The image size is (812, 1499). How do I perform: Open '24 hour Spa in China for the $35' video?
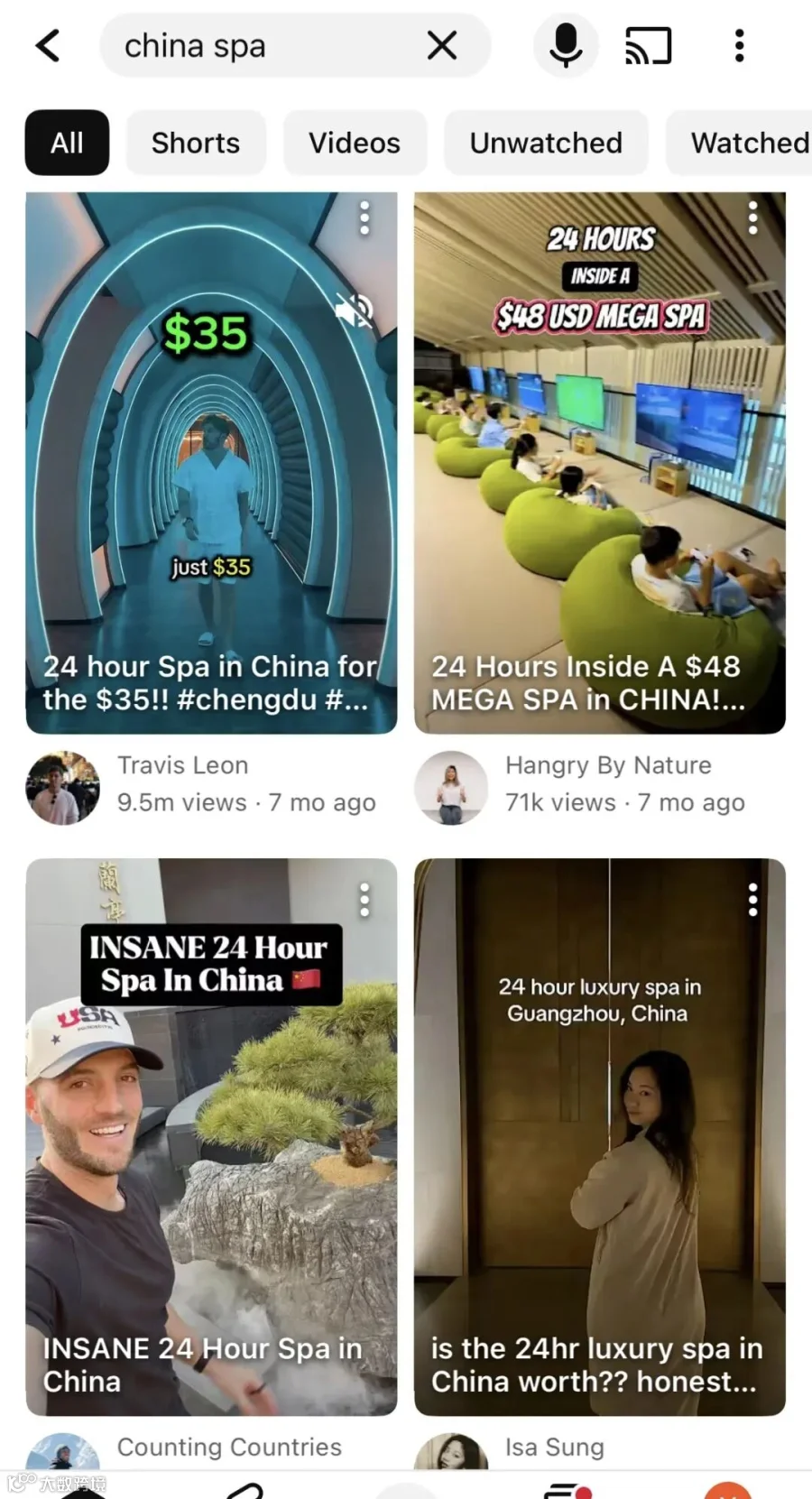click(x=211, y=463)
